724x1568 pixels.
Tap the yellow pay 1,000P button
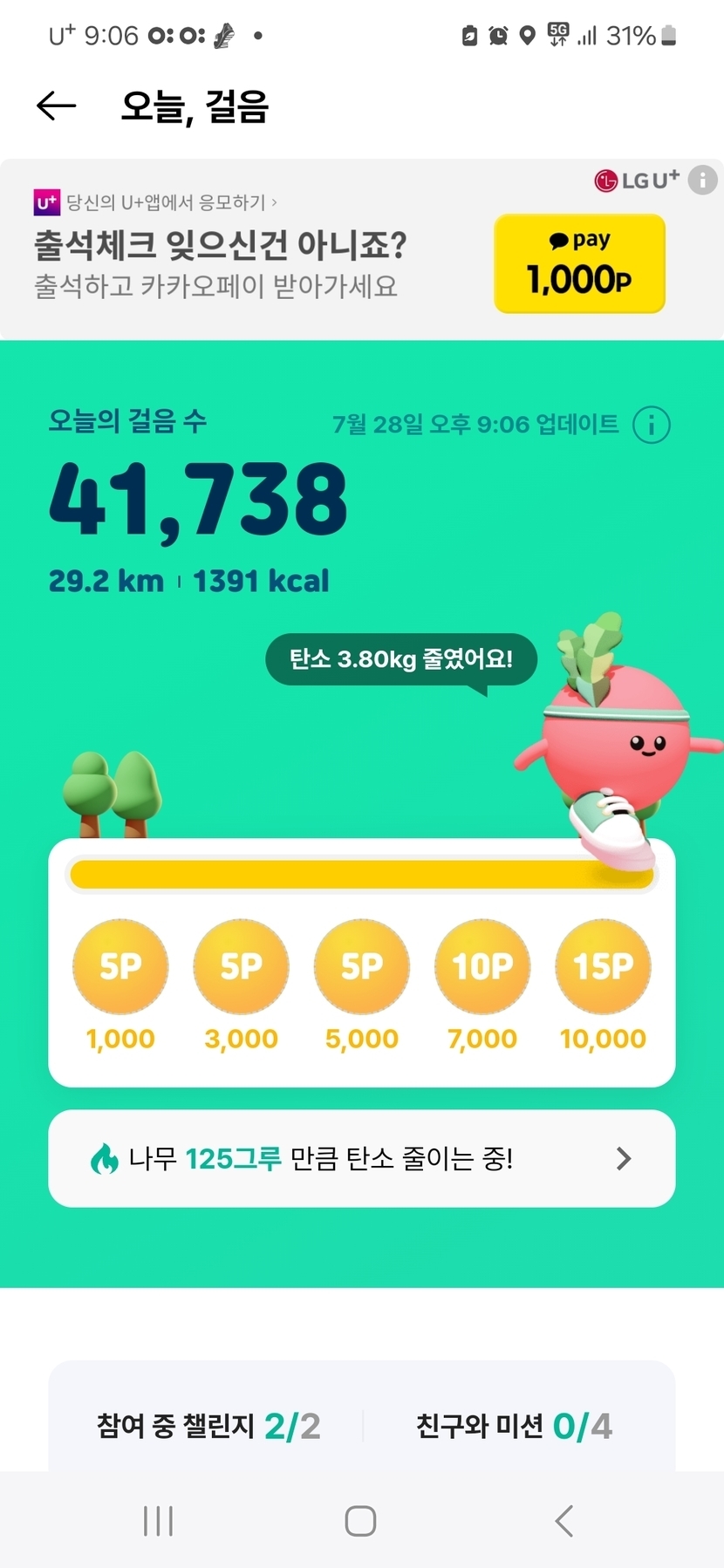click(x=579, y=264)
